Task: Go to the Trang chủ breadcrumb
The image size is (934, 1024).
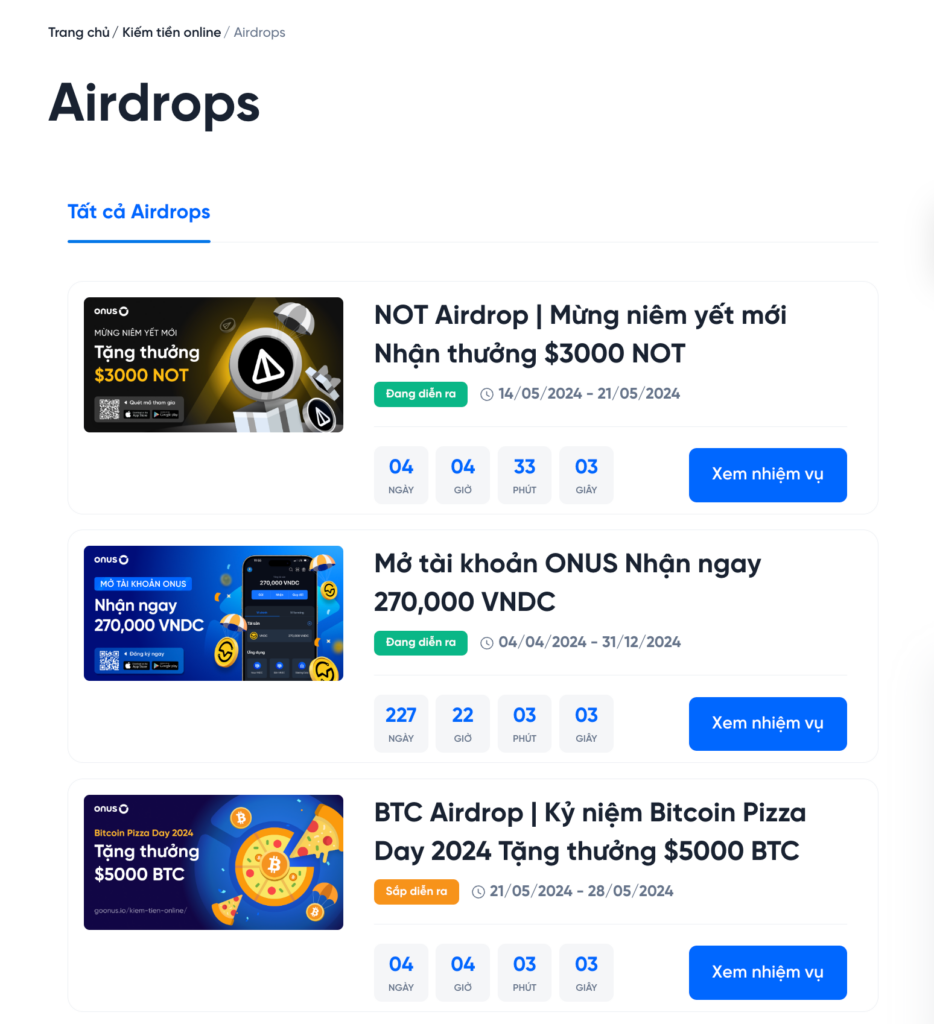Action: [x=78, y=33]
